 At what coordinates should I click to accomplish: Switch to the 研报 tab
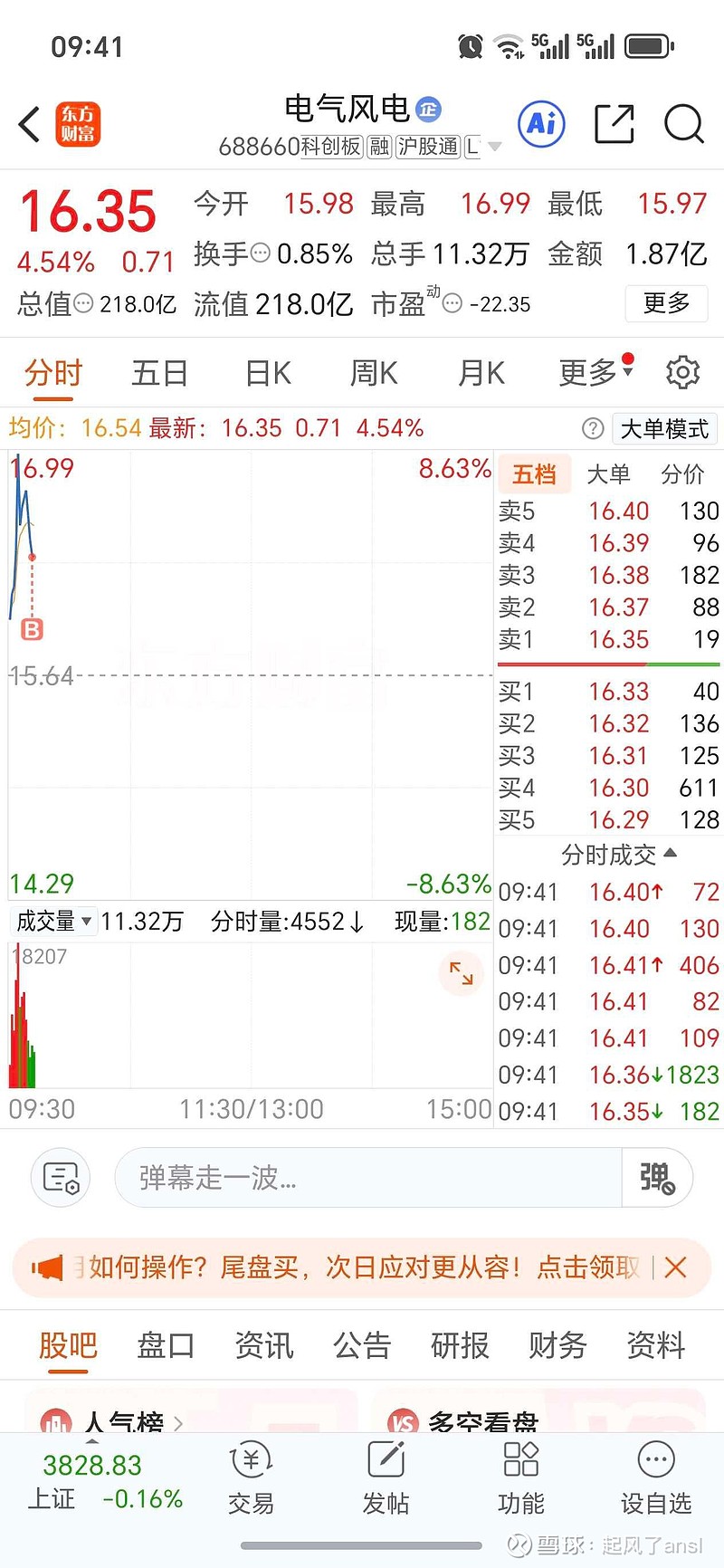pyautogui.click(x=460, y=1346)
